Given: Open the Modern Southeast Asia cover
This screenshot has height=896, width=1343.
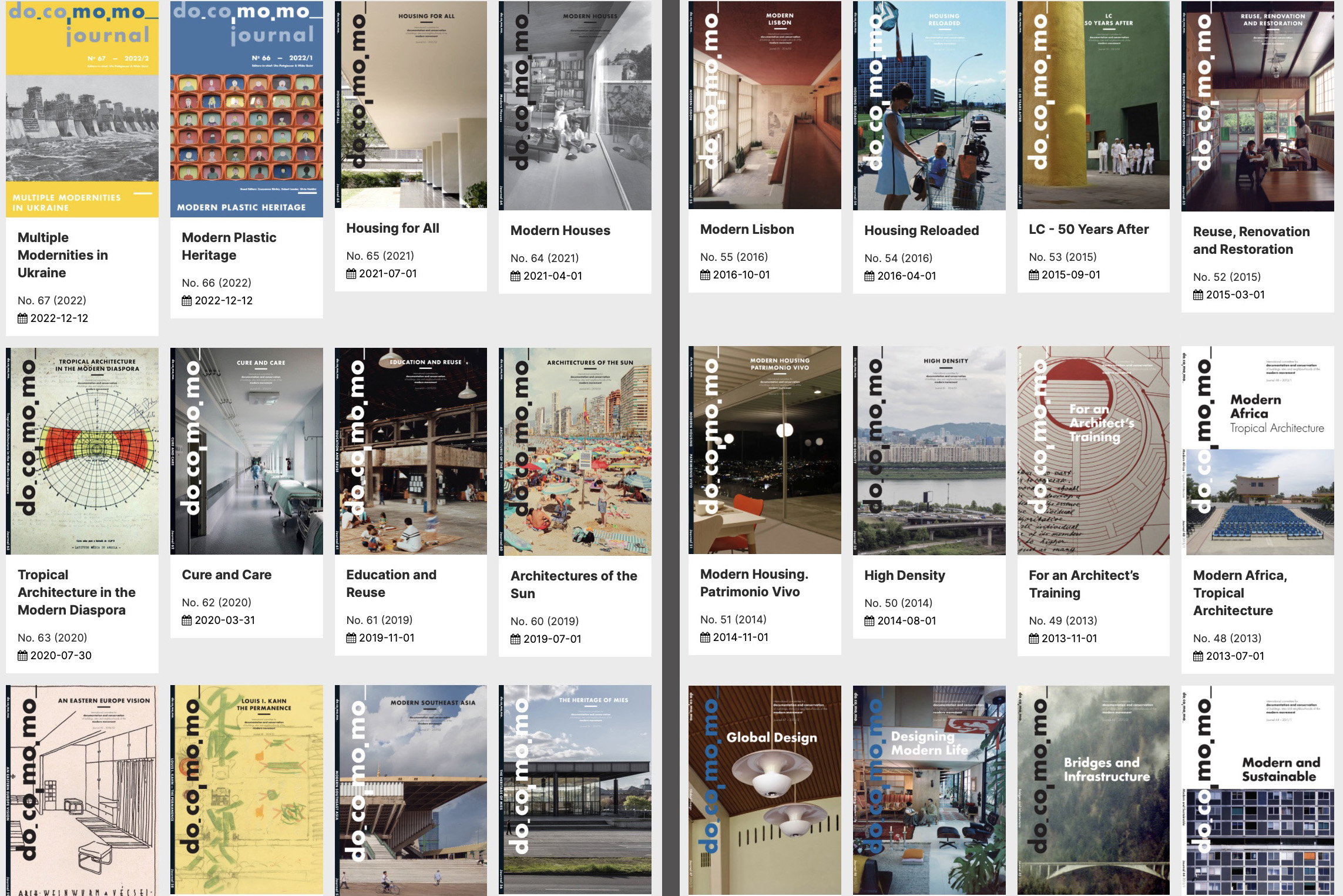Looking at the screenshot, I should (411, 790).
